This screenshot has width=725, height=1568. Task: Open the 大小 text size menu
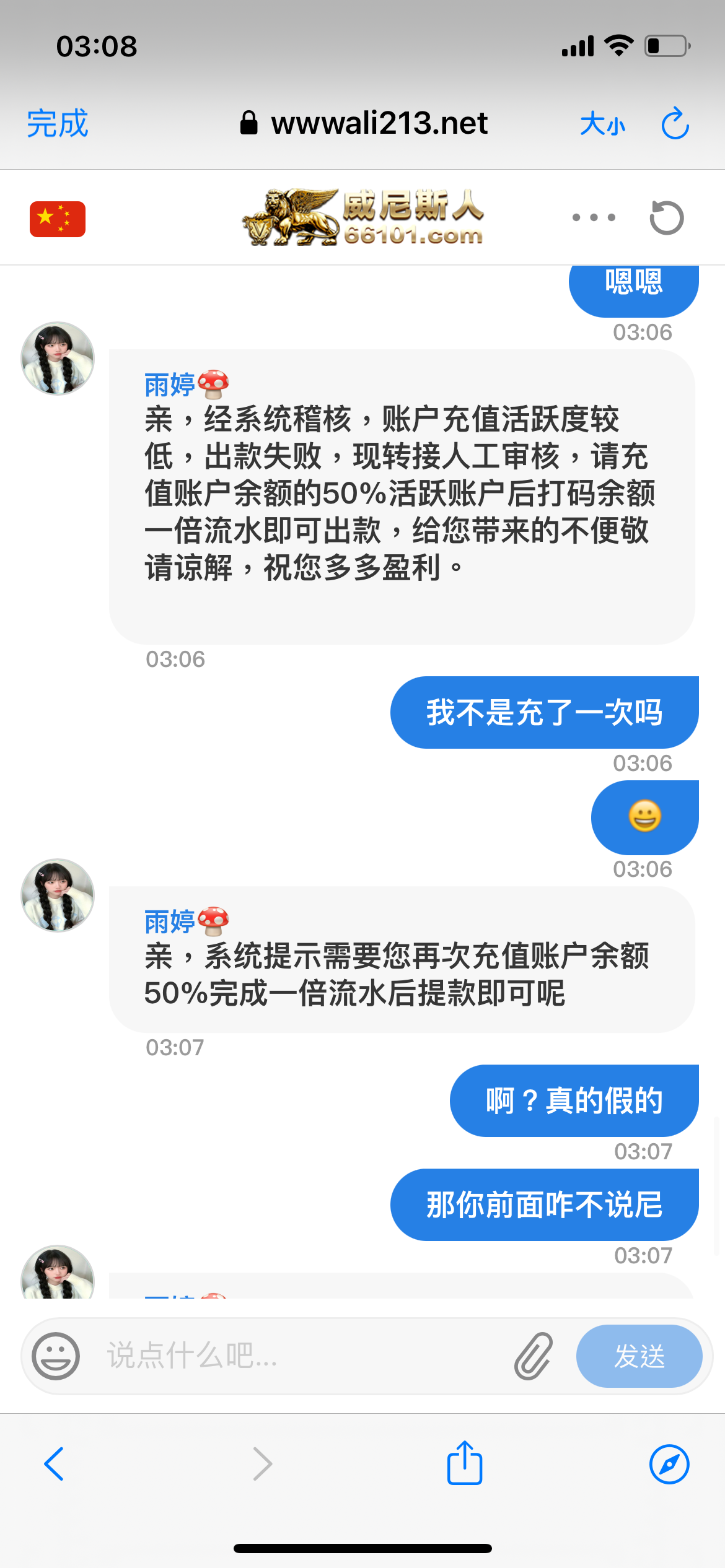(x=602, y=124)
